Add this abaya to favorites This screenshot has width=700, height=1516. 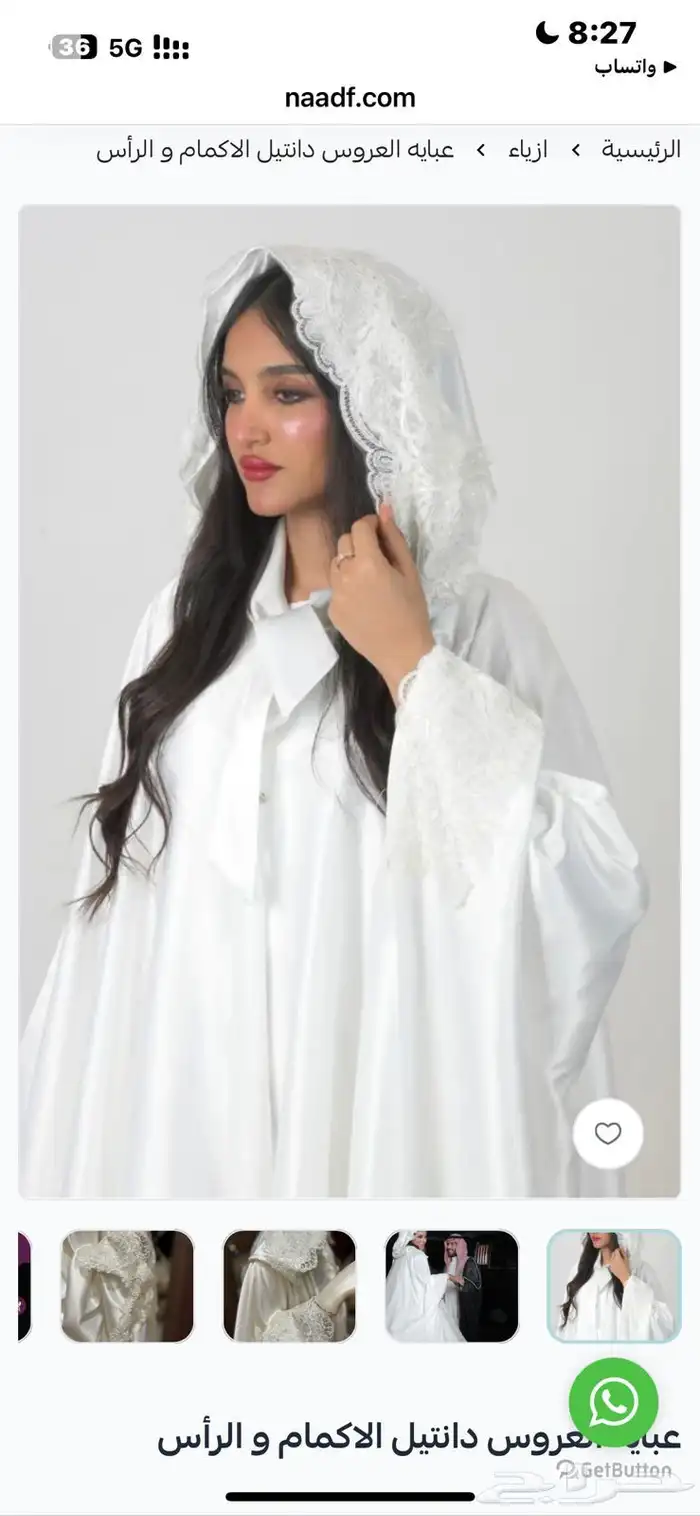click(x=608, y=1133)
